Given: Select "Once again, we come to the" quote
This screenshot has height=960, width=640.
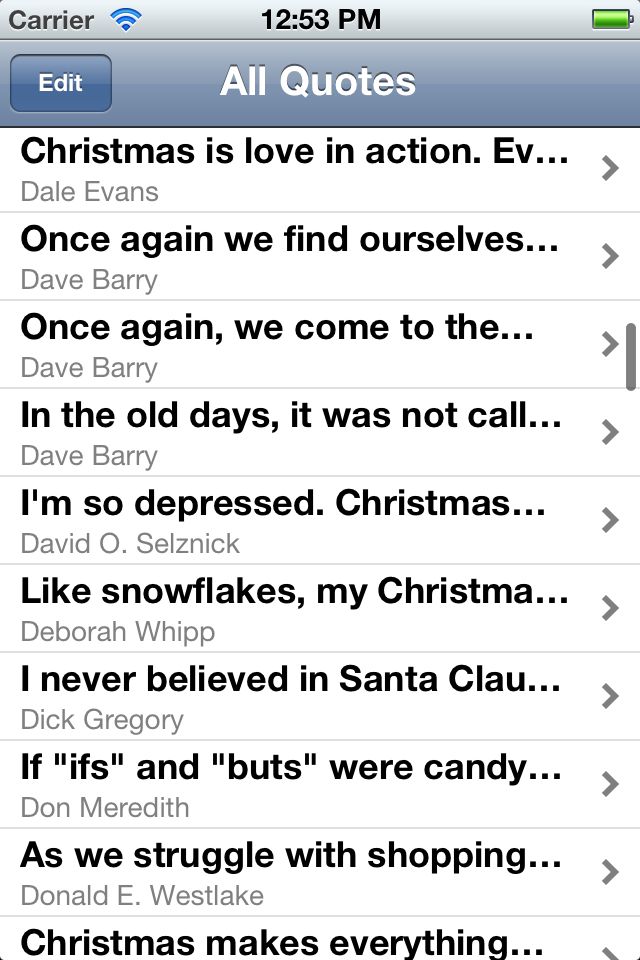Looking at the screenshot, I should coord(300,345).
